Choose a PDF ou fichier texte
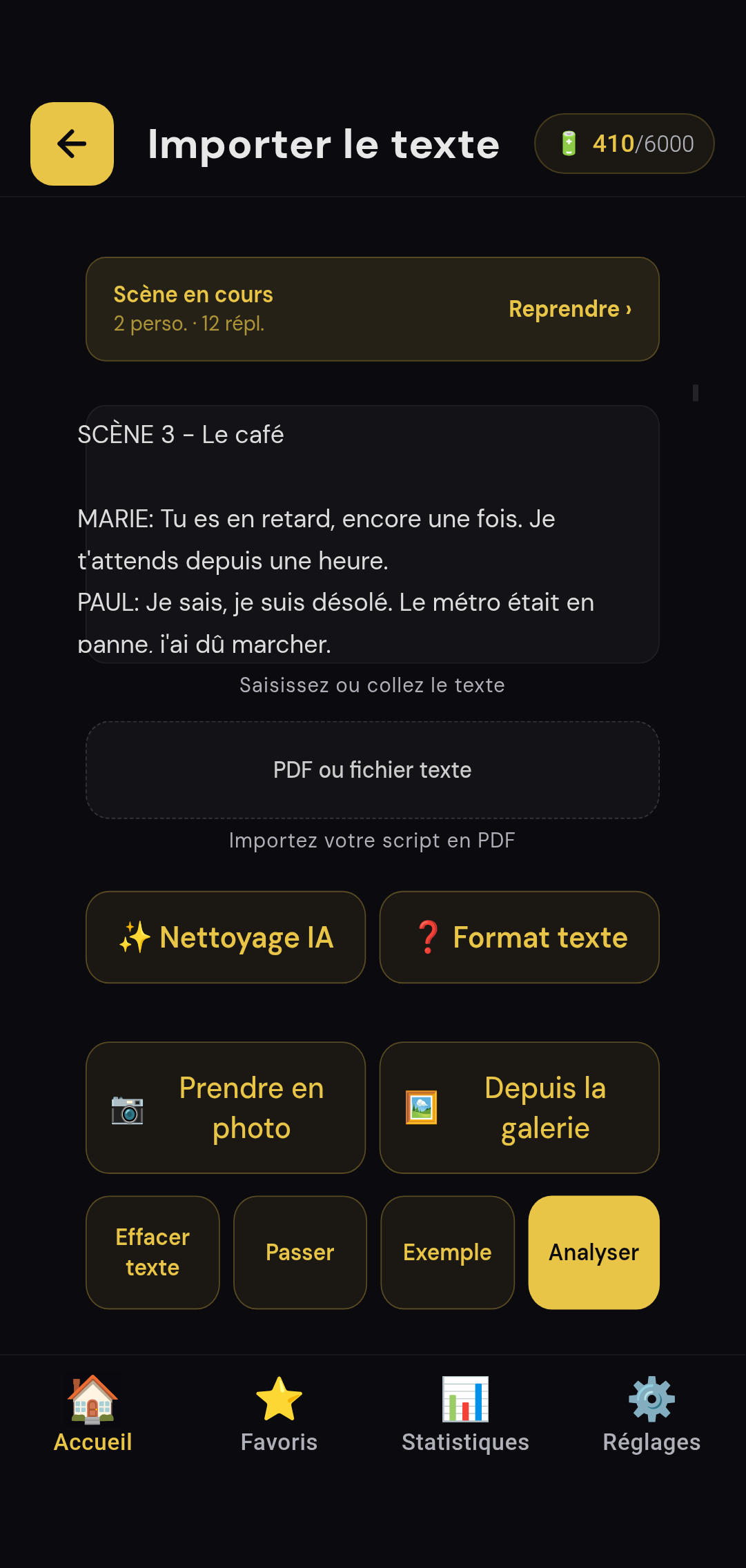 point(372,770)
